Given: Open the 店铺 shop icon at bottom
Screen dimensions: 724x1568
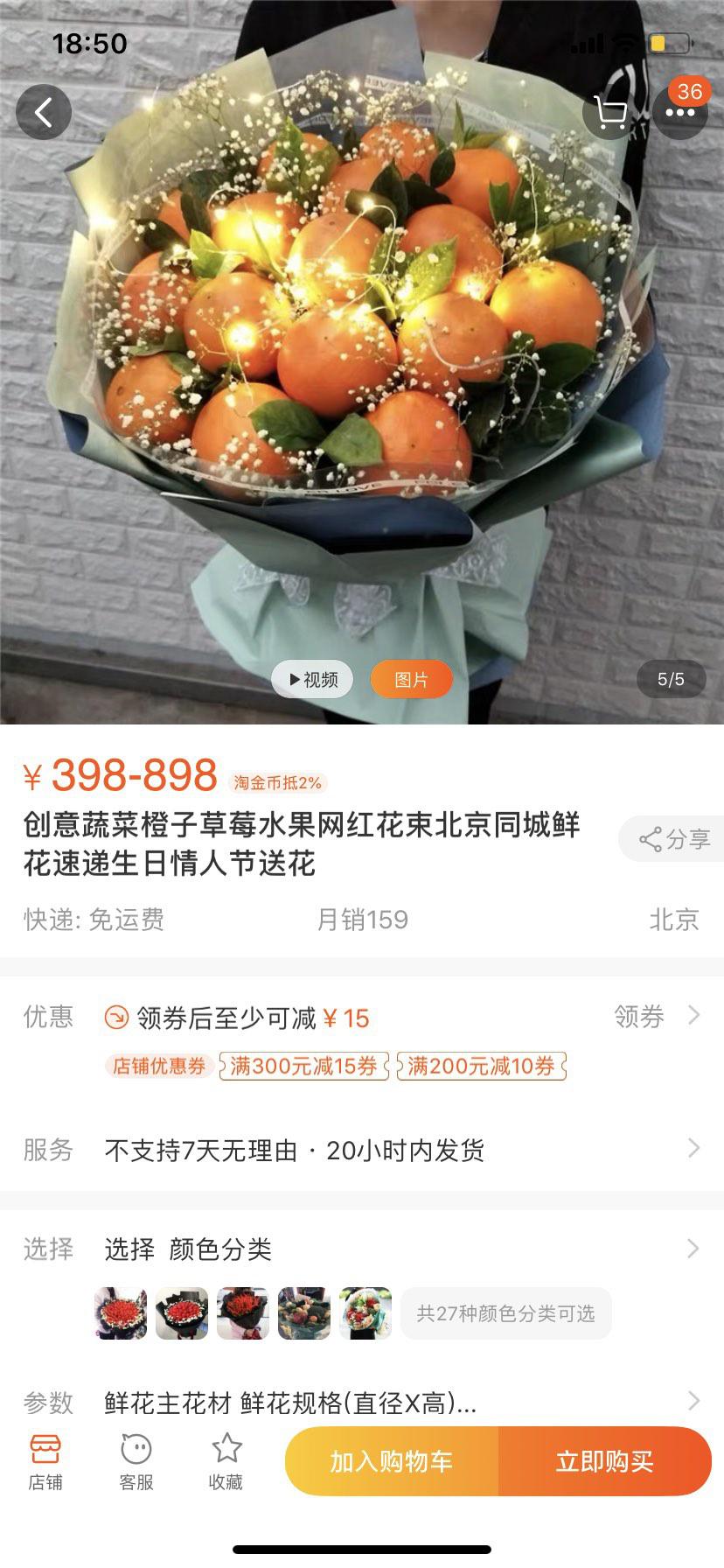Looking at the screenshot, I should tap(47, 1459).
